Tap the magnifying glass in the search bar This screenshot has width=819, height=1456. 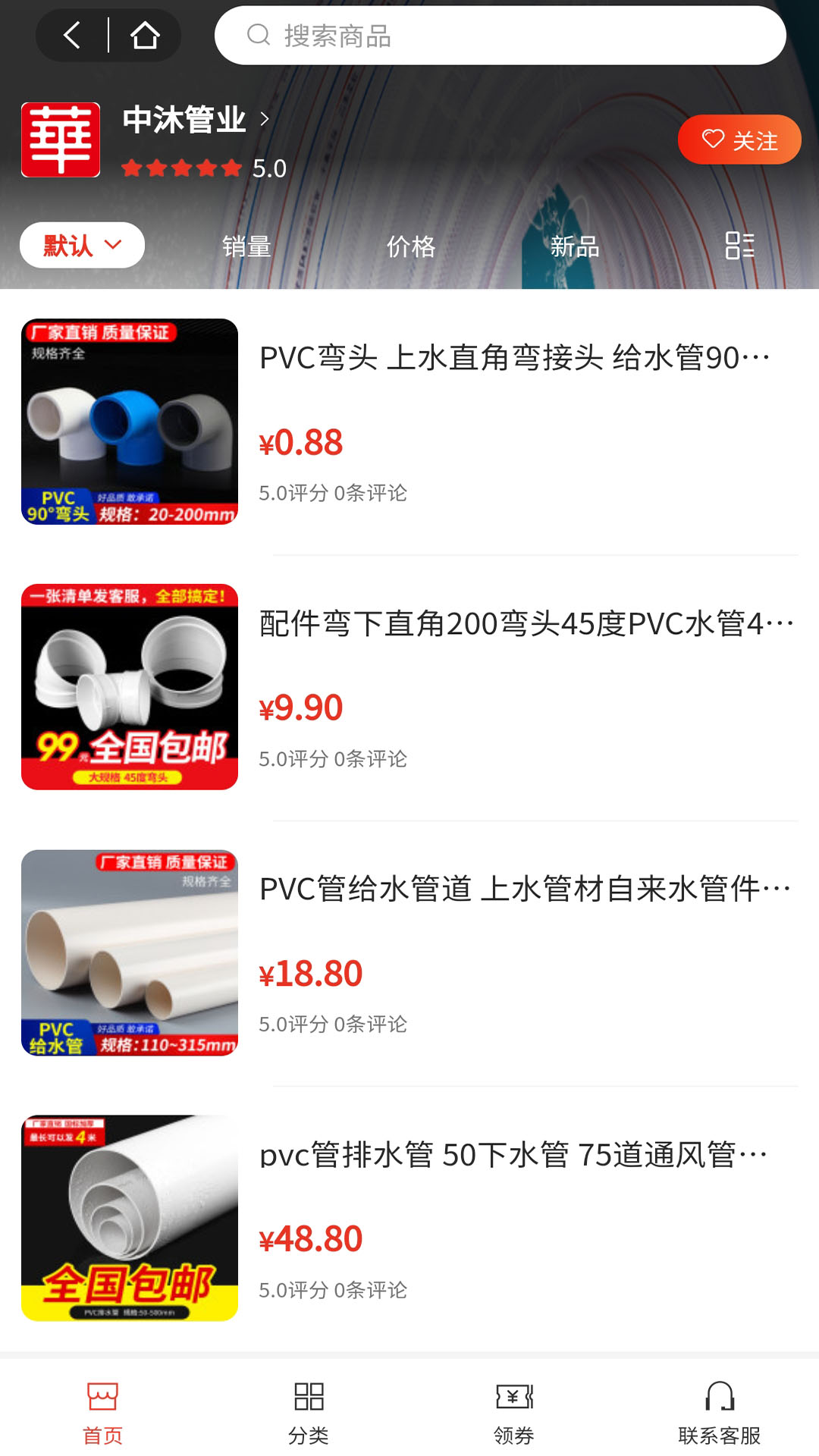tap(259, 35)
